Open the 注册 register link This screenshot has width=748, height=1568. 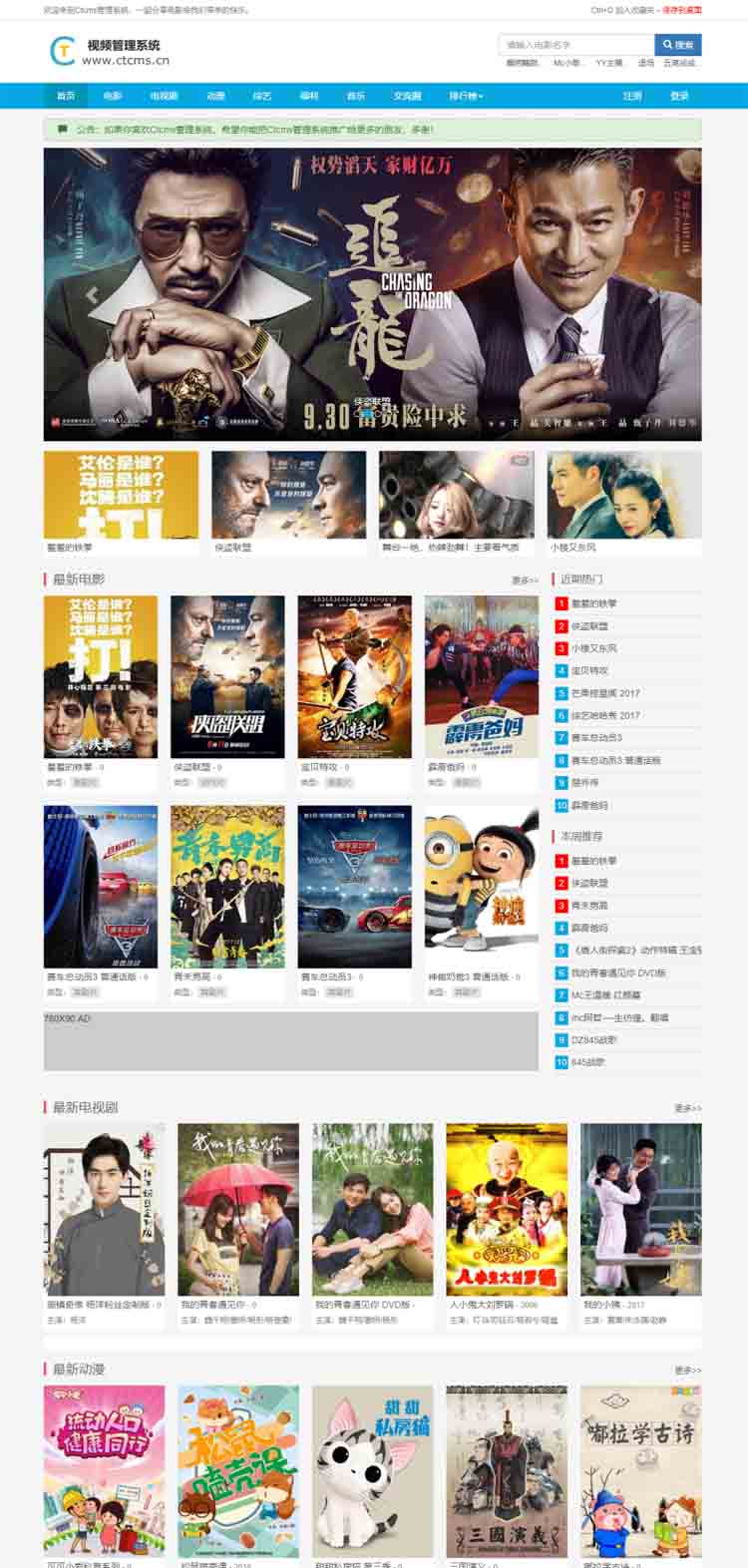coord(632,96)
